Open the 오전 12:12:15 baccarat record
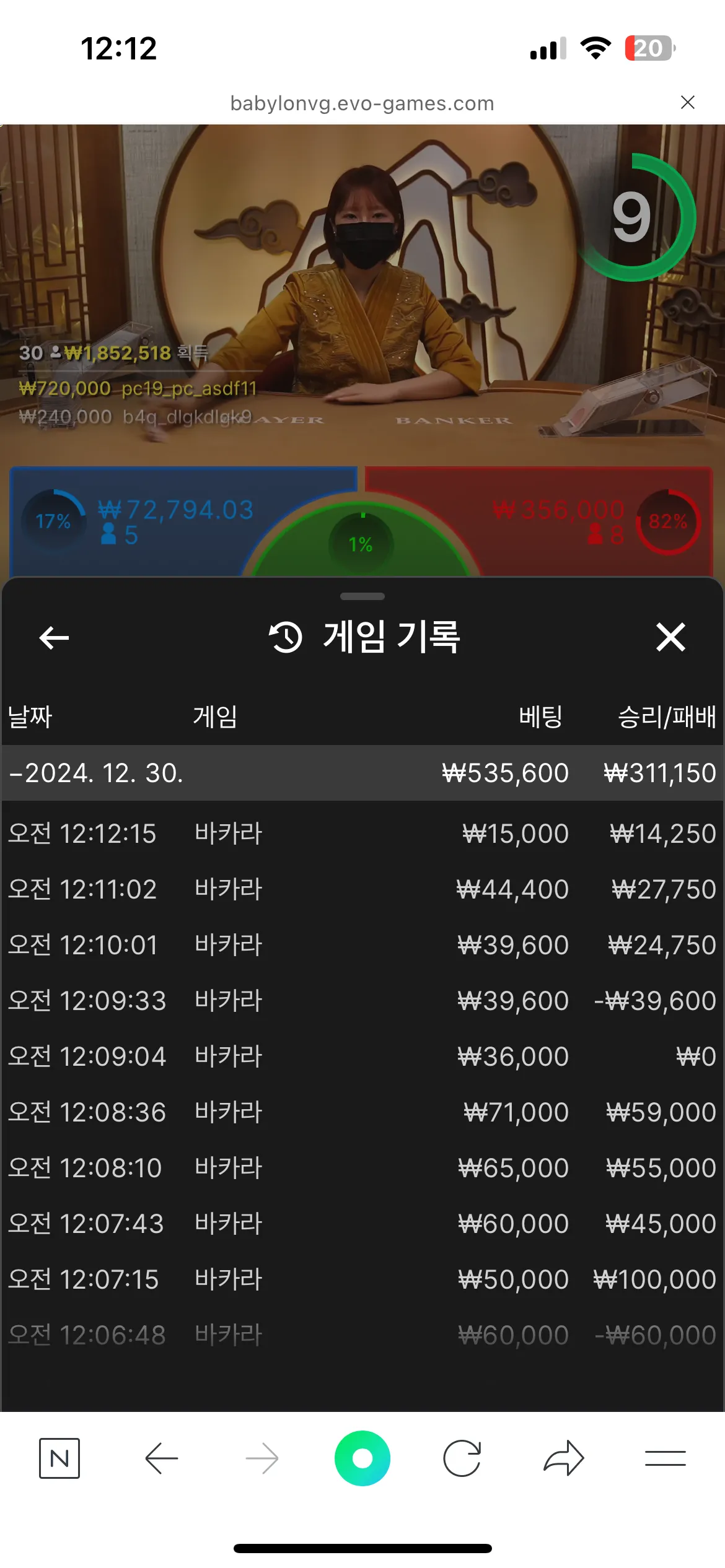Screen dimensions: 725x1568 click(x=362, y=834)
